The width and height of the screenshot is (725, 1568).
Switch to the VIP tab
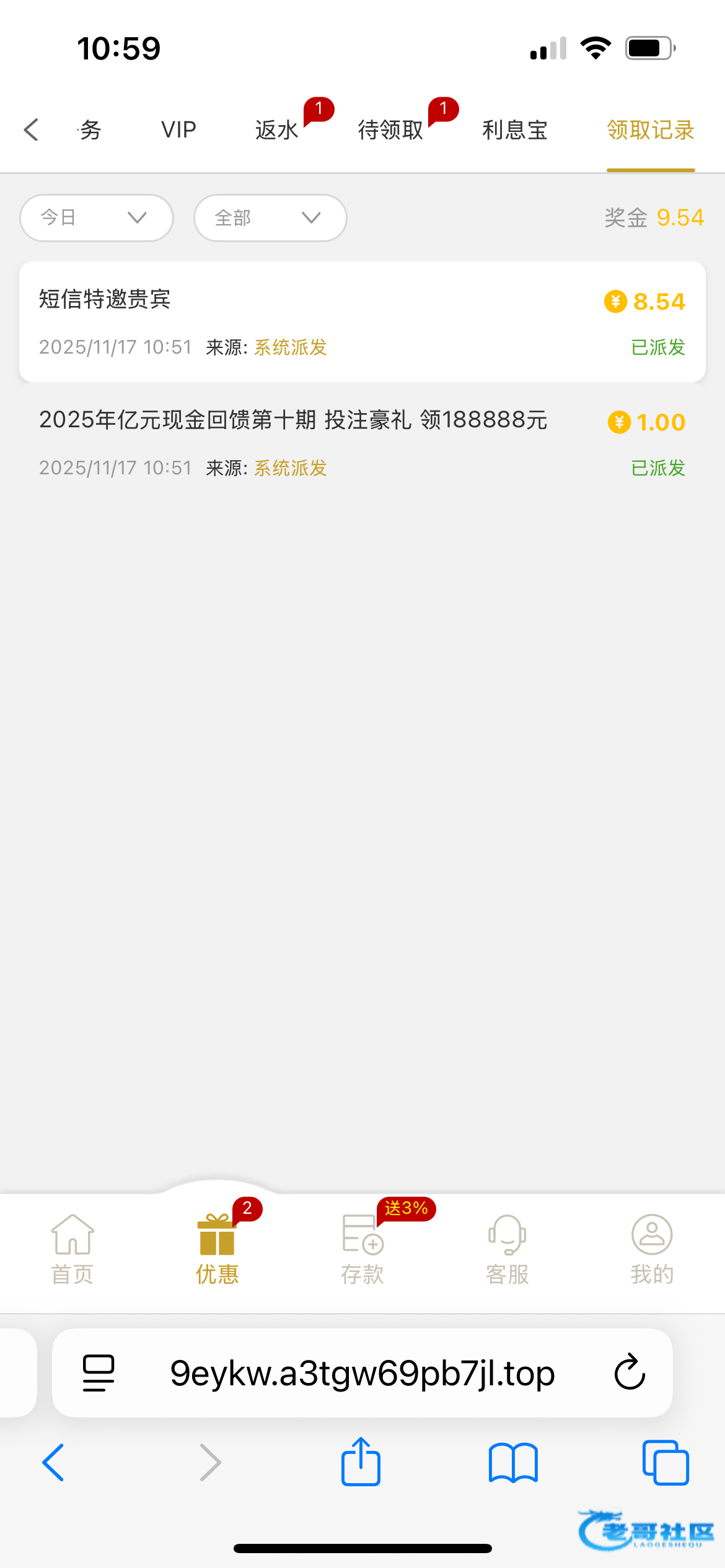pyautogui.click(x=178, y=130)
